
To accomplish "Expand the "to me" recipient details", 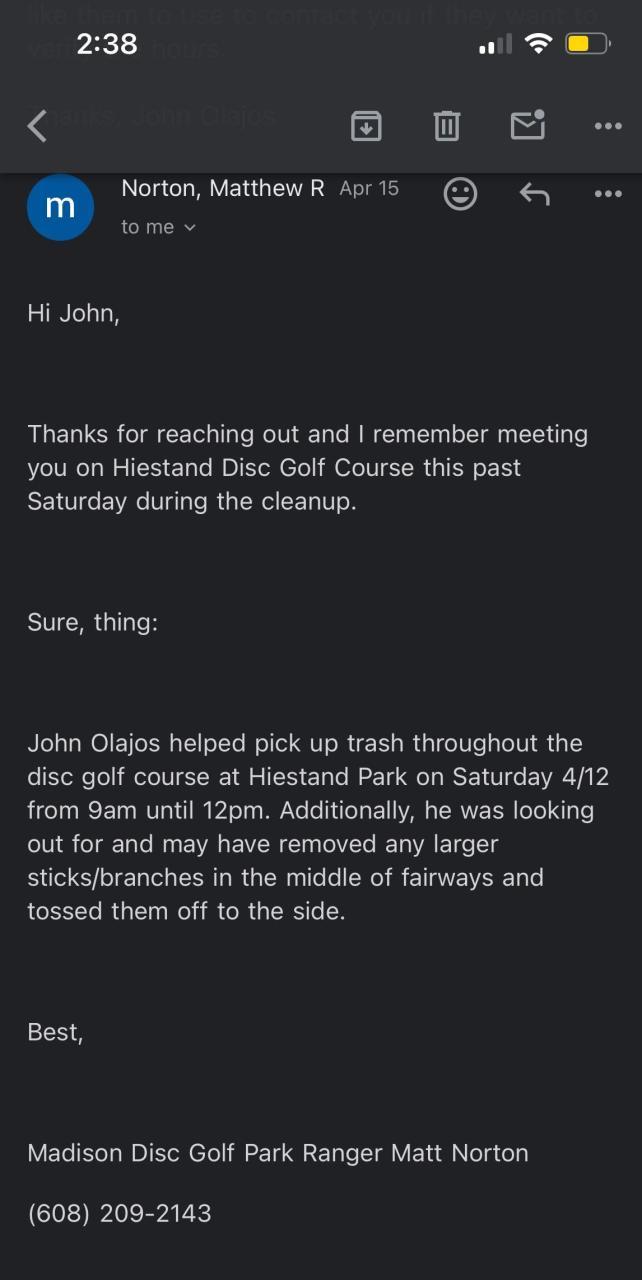I will pyautogui.click(x=159, y=228).
